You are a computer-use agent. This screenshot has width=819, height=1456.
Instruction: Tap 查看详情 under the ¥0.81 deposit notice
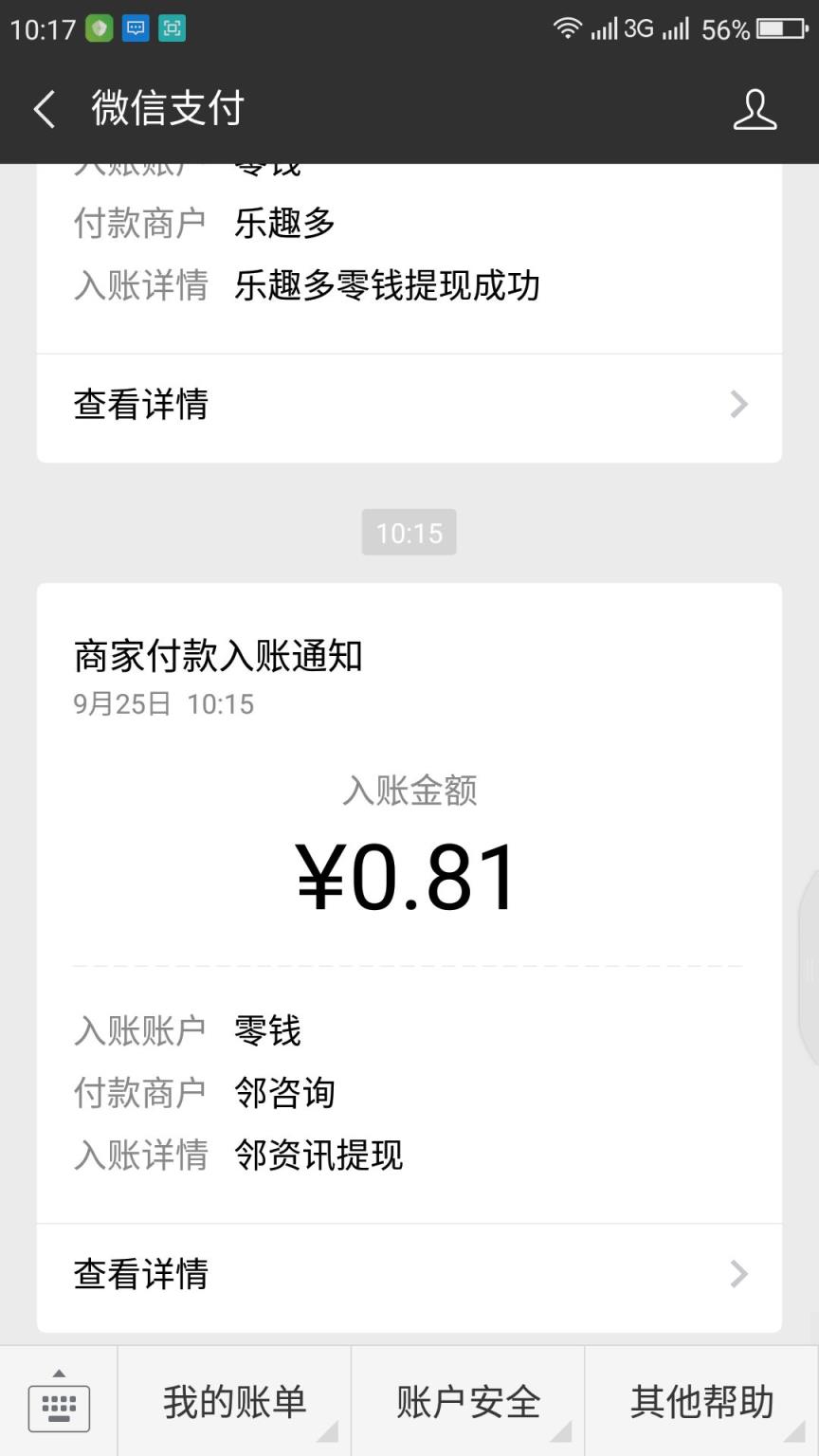click(x=140, y=1275)
